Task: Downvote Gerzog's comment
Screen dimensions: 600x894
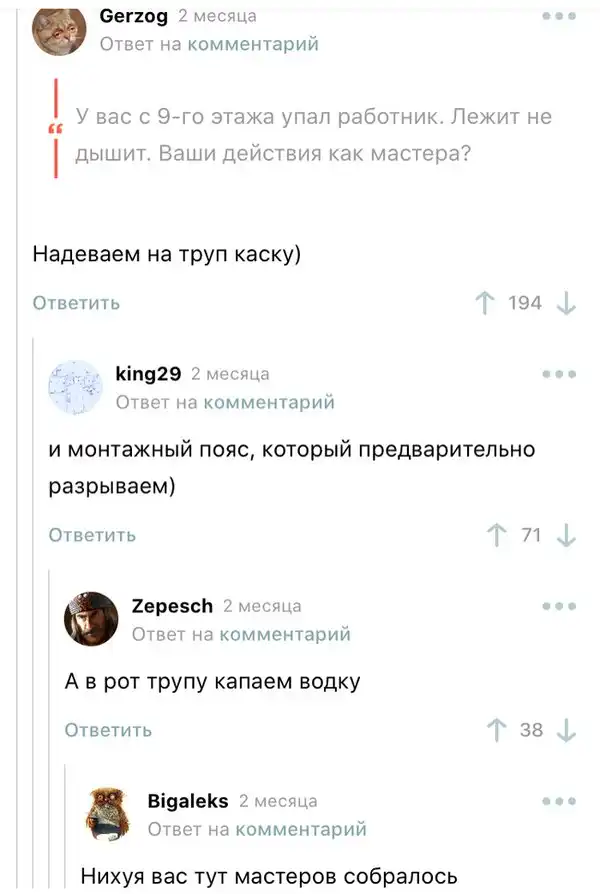Action: 566,303
